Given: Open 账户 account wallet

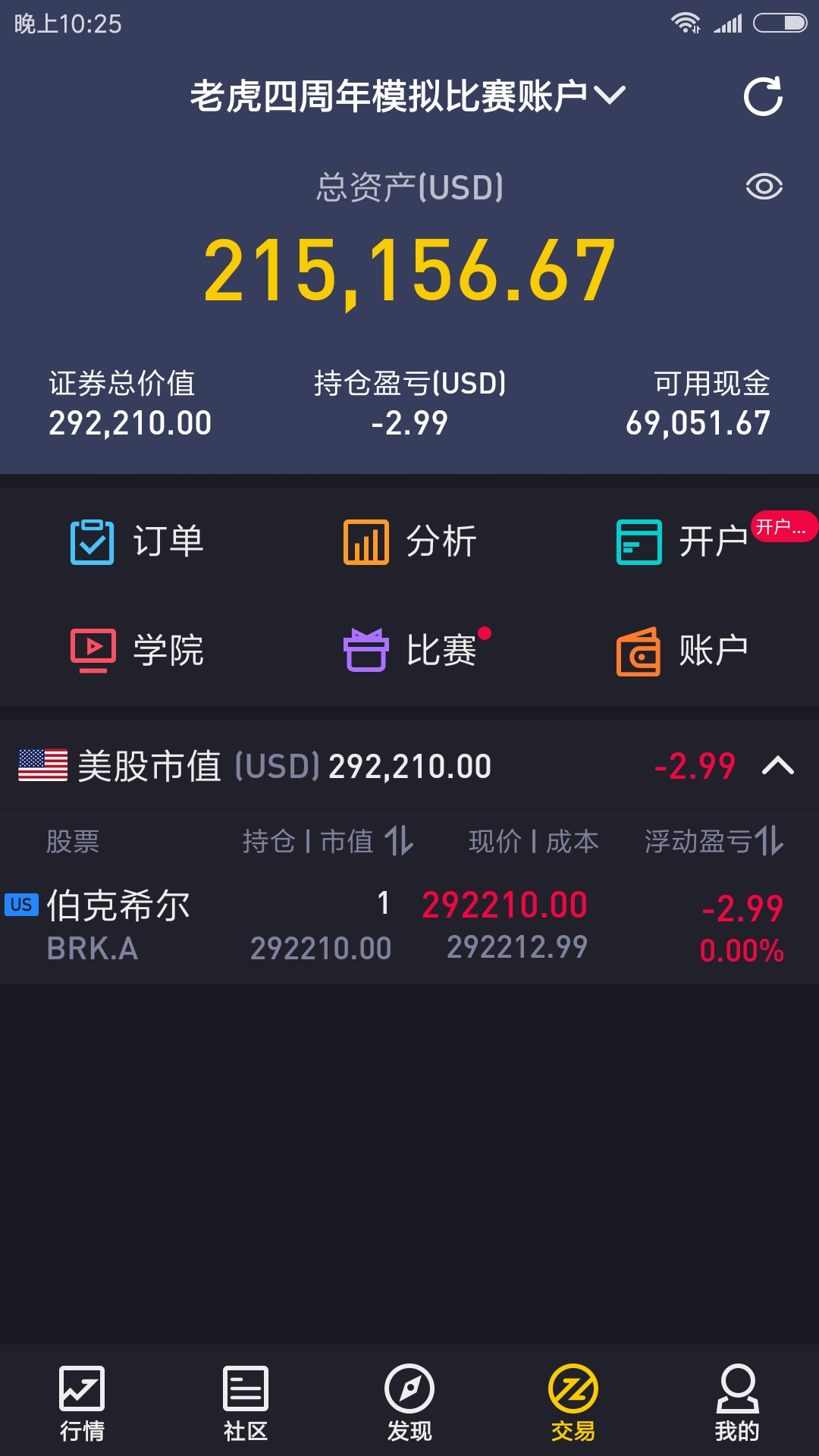Looking at the screenshot, I should point(682,651).
